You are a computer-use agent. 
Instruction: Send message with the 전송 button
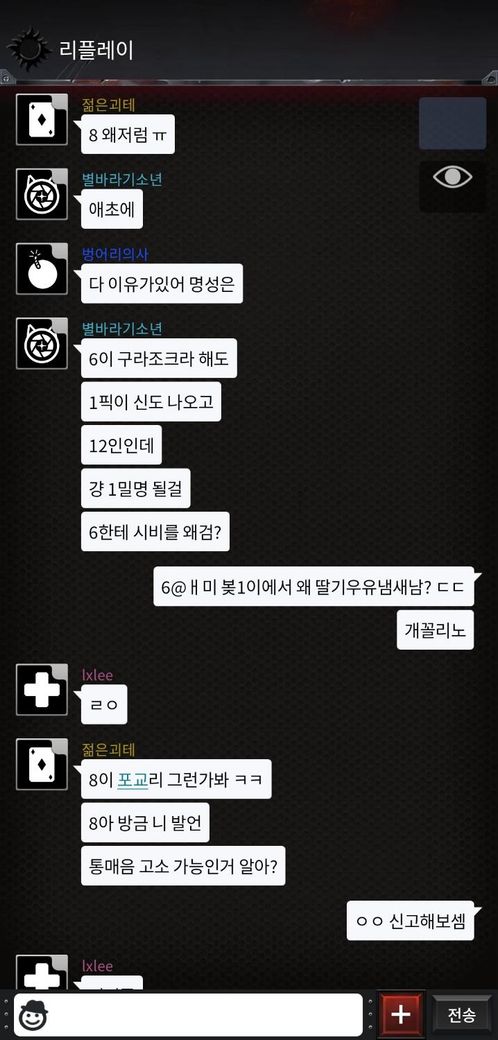461,1015
